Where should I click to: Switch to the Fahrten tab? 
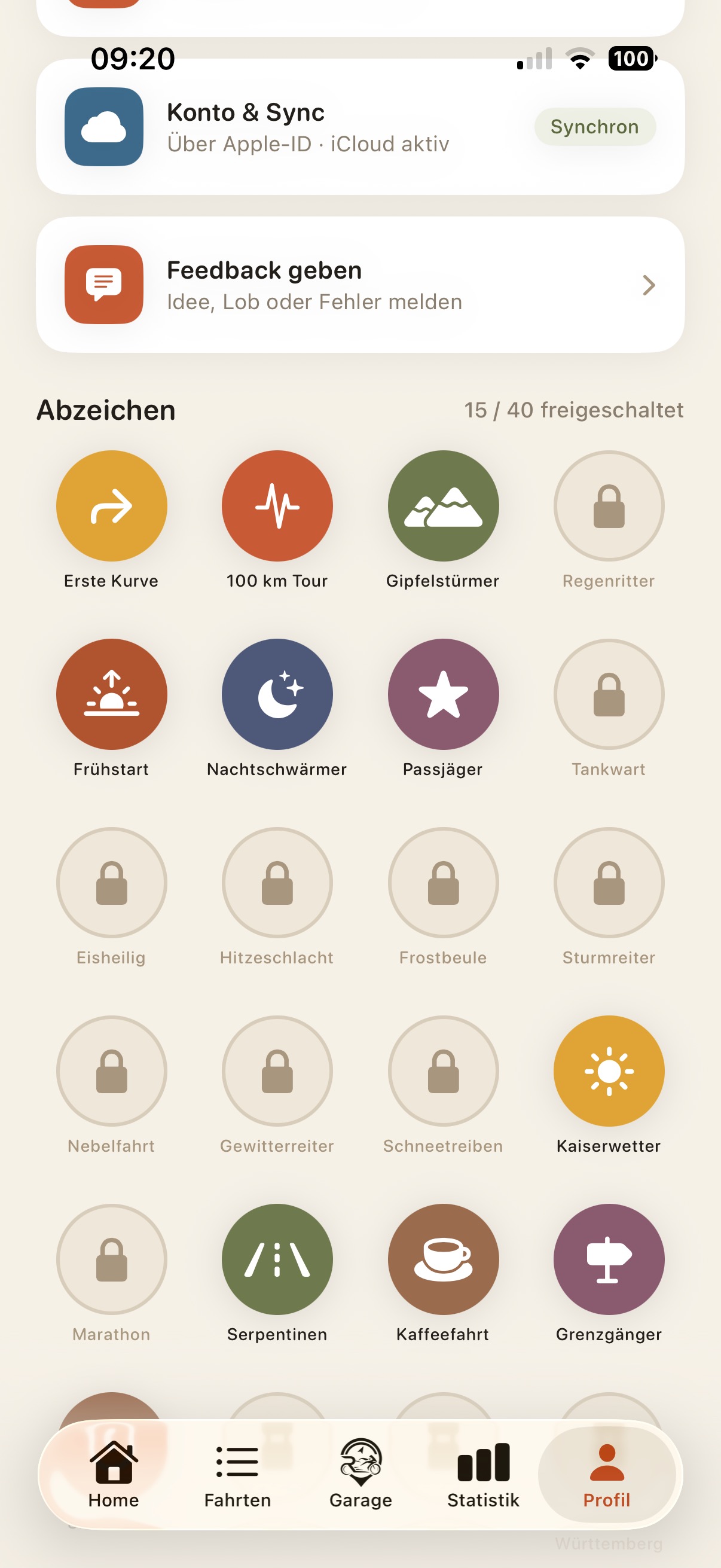[237, 1474]
